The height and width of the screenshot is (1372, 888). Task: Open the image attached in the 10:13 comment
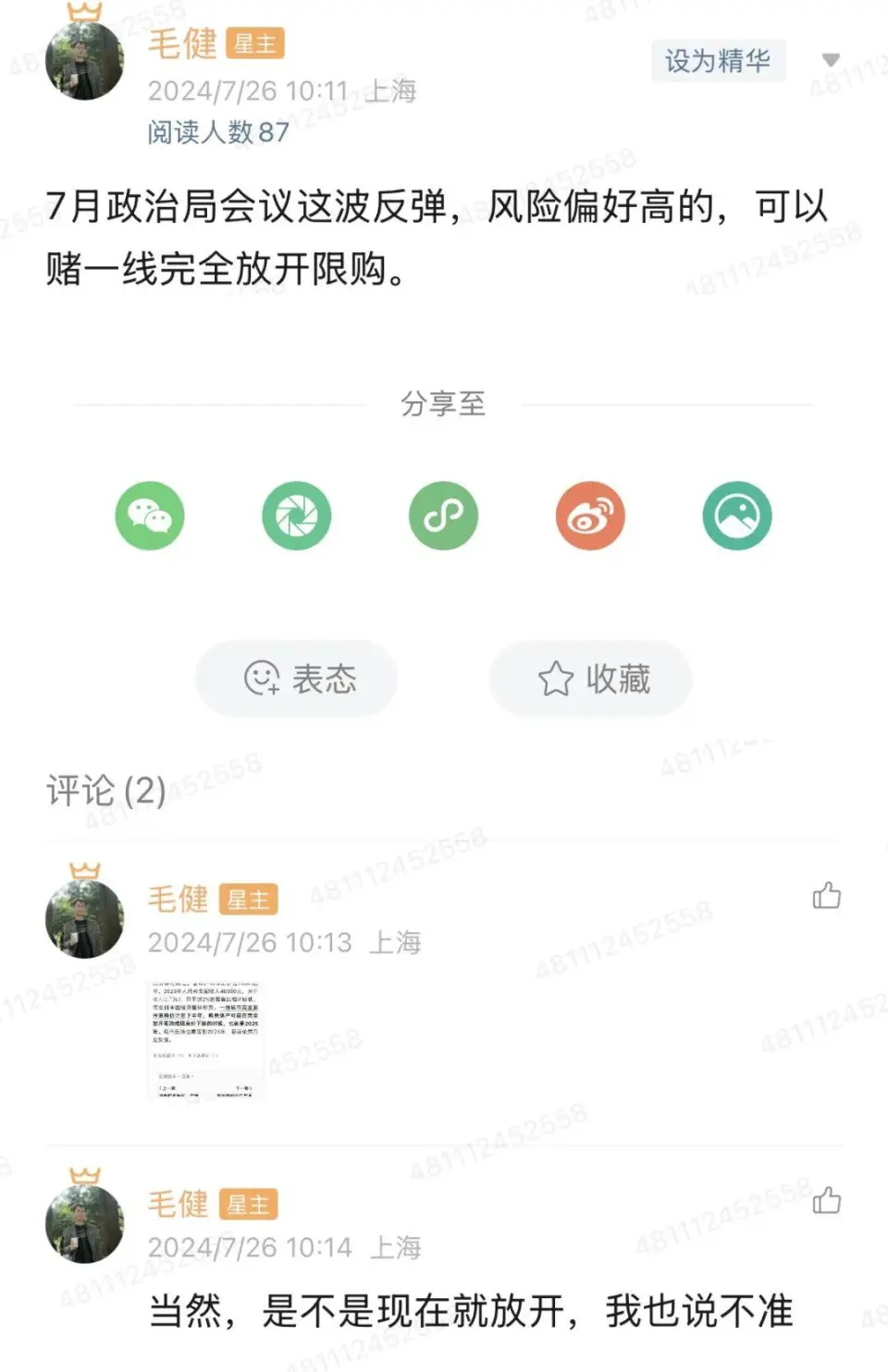tap(206, 1038)
